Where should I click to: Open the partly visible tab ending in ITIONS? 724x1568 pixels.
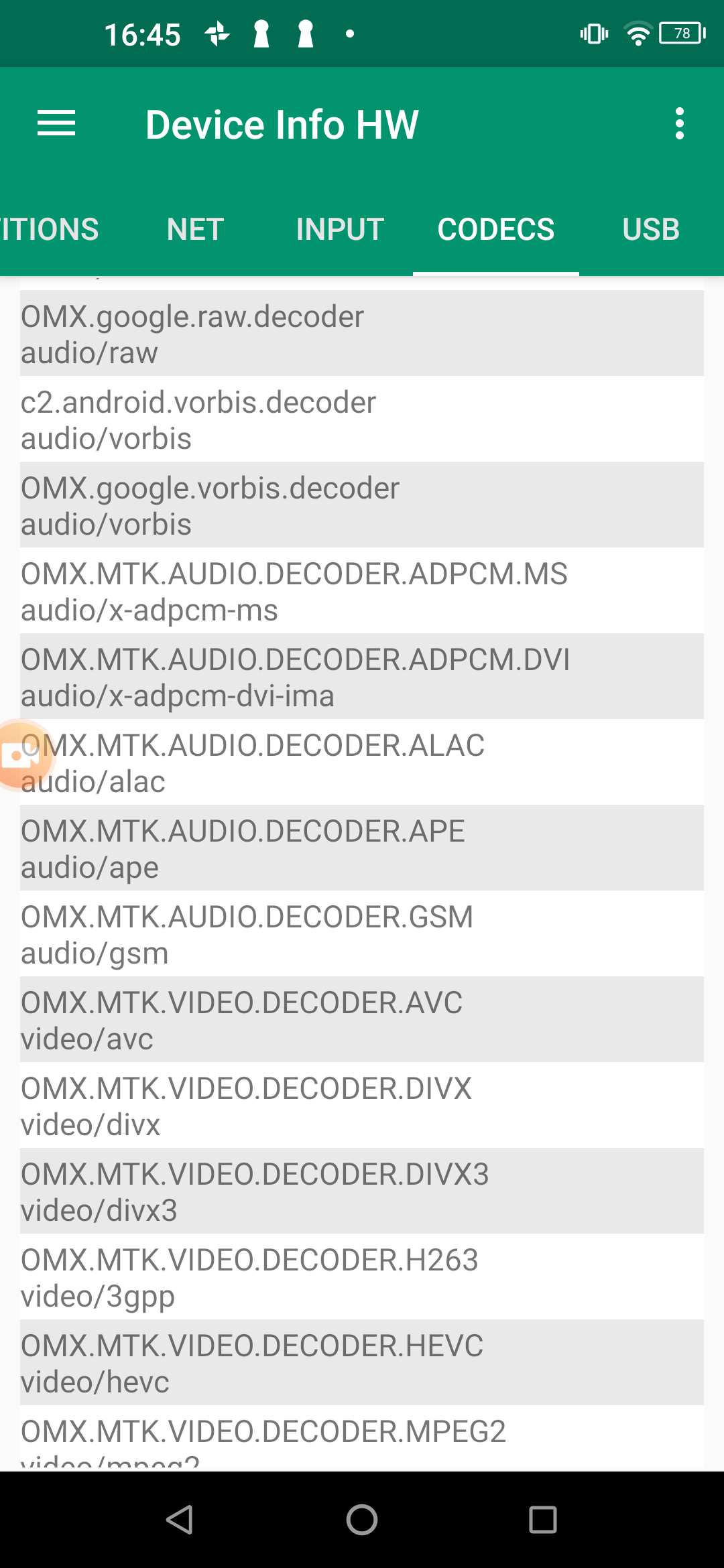[50, 230]
